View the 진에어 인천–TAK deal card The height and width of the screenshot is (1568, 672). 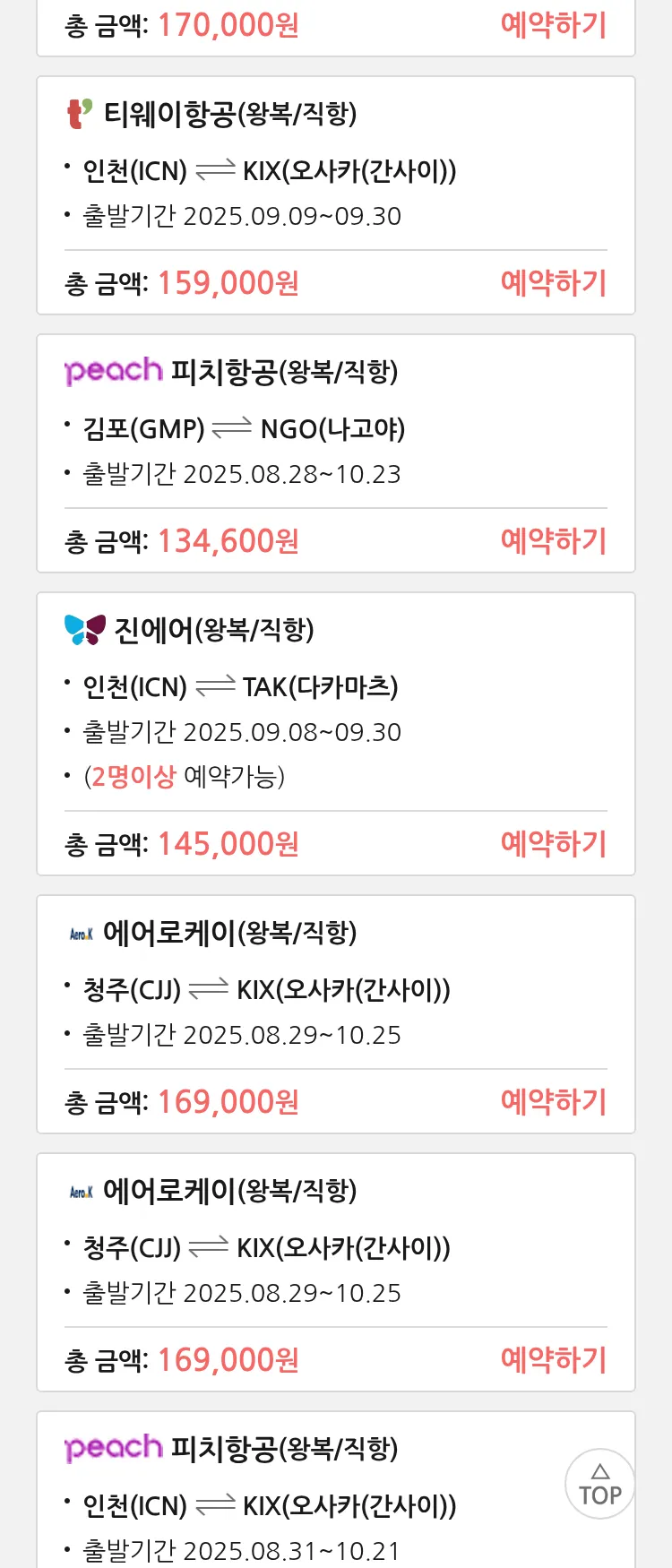pos(269,686)
